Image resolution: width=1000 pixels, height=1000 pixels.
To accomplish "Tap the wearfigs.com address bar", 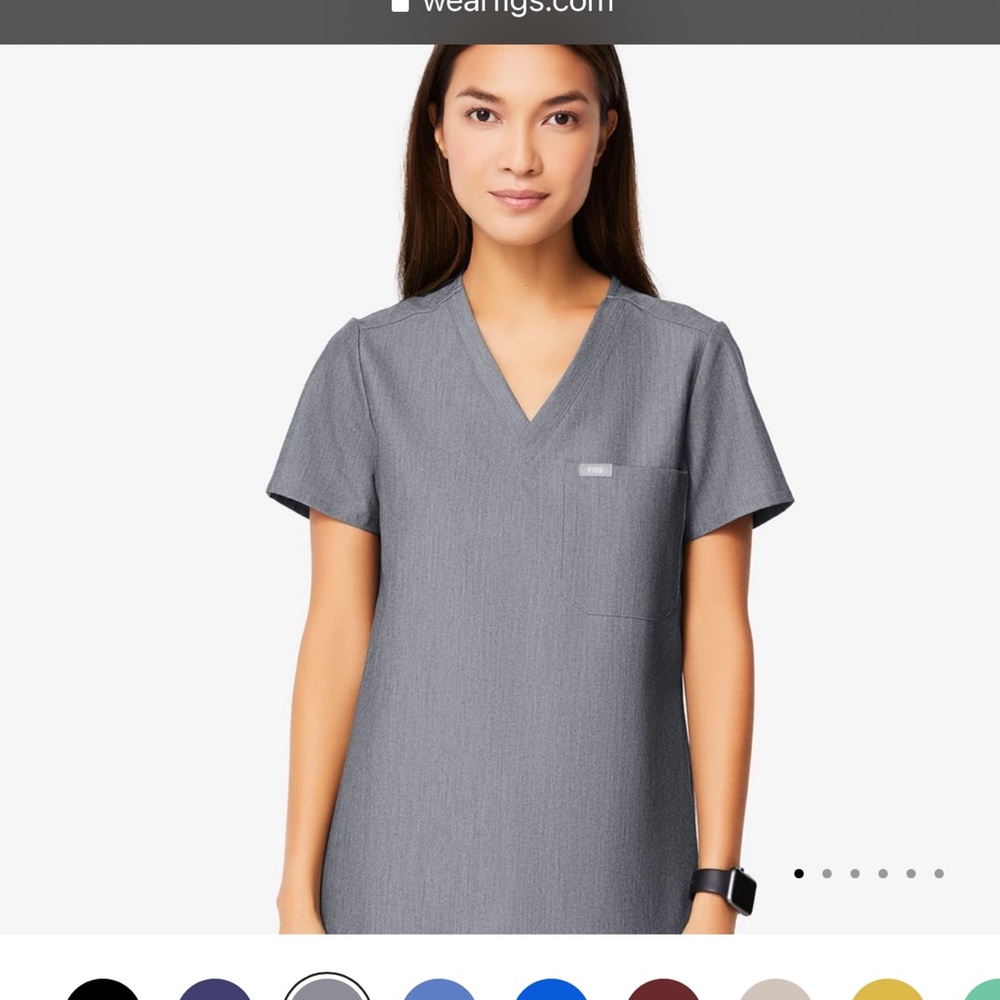I will (500, 8).
